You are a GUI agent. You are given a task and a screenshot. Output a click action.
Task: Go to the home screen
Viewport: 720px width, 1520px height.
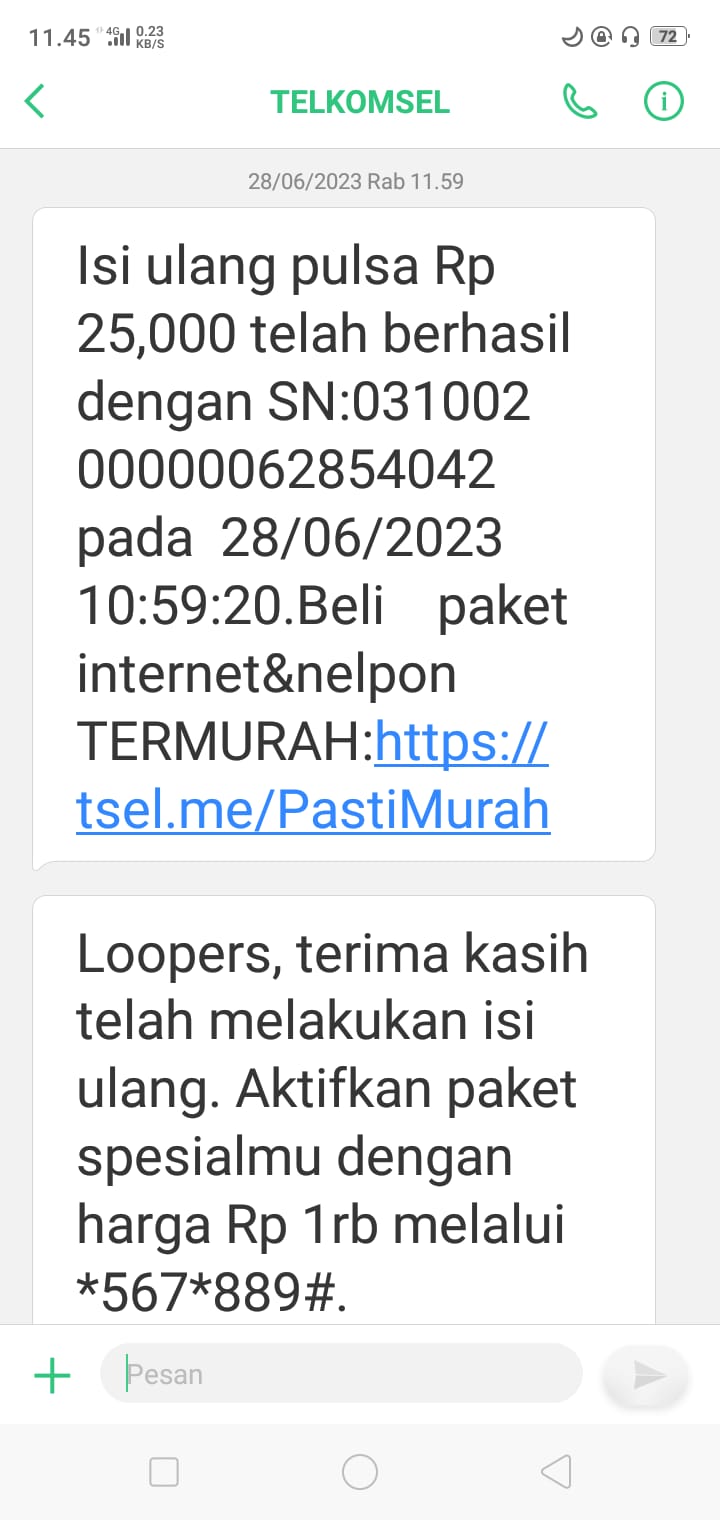(360, 1471)
